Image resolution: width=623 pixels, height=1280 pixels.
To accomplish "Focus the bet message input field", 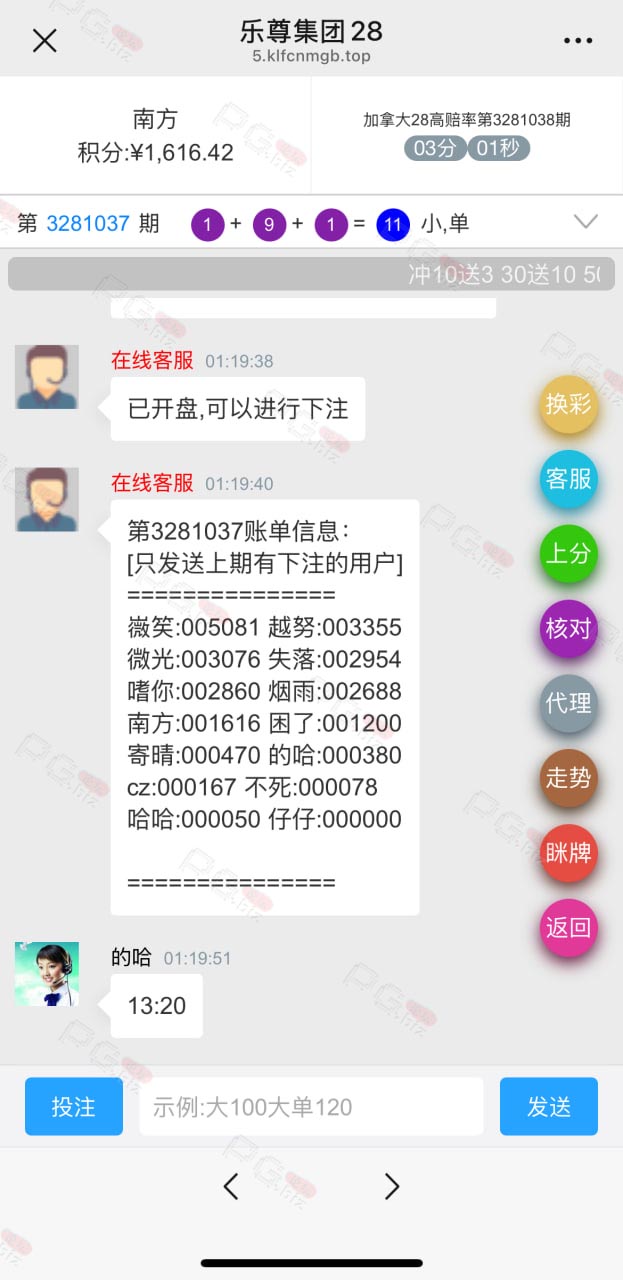I will coord(311,1106).
